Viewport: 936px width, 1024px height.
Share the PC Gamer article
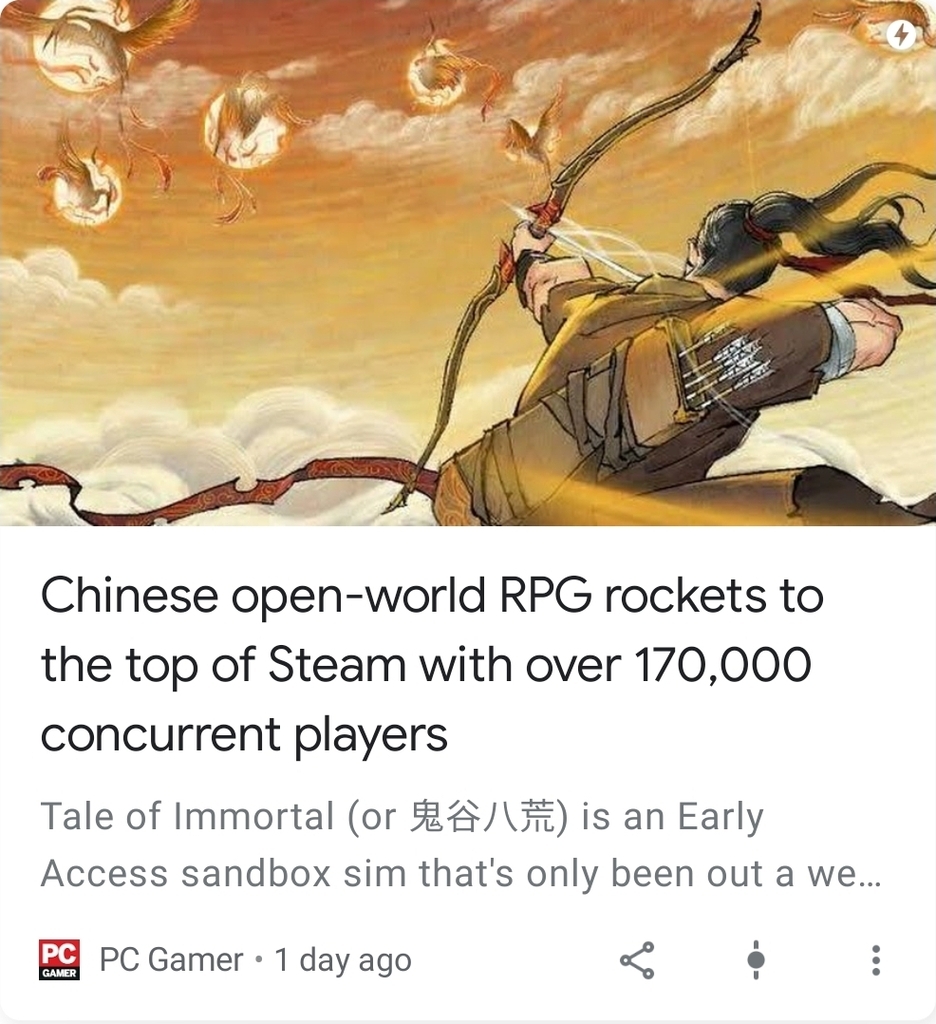coord(637,960)
